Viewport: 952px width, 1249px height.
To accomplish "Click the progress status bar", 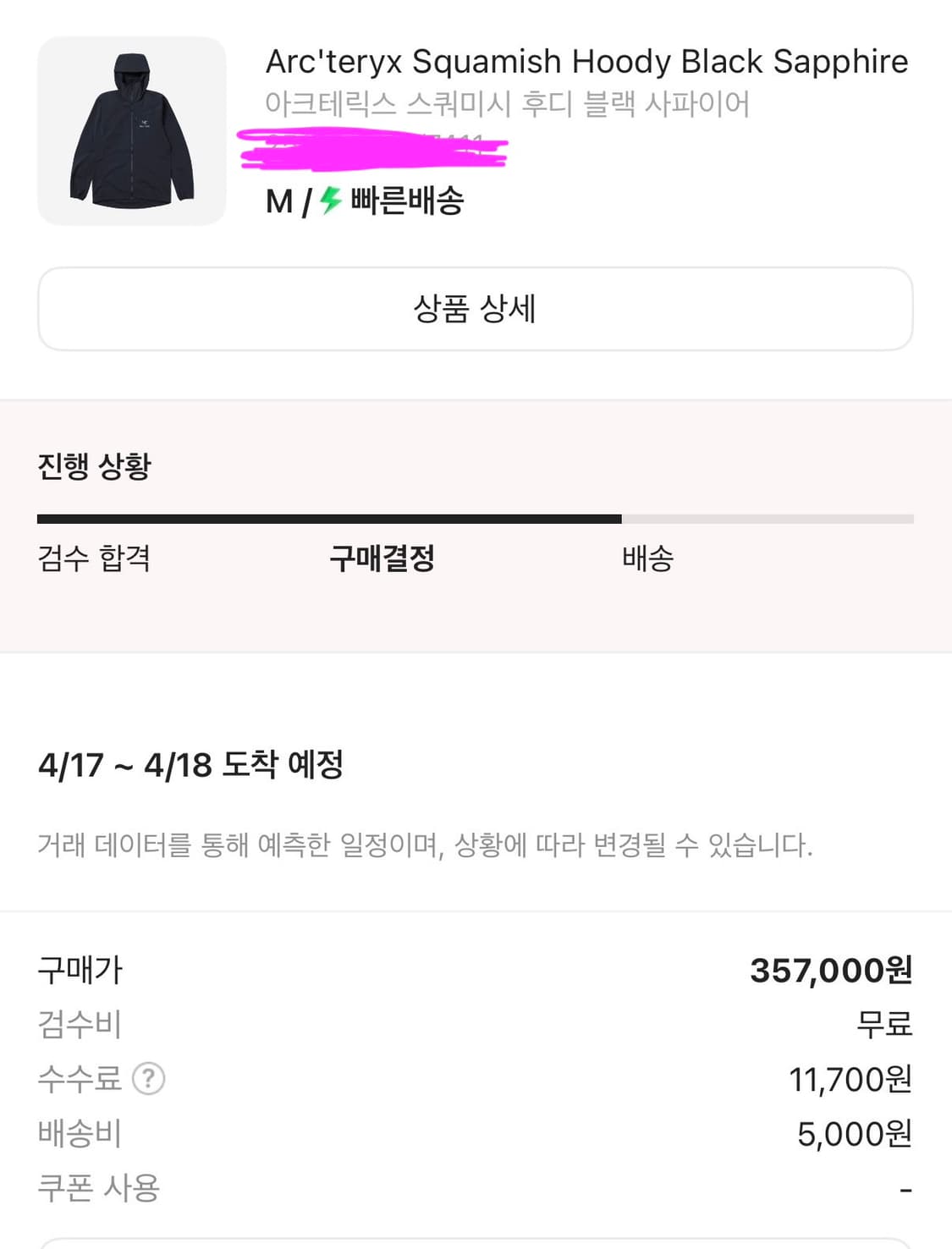I will 474,516.
